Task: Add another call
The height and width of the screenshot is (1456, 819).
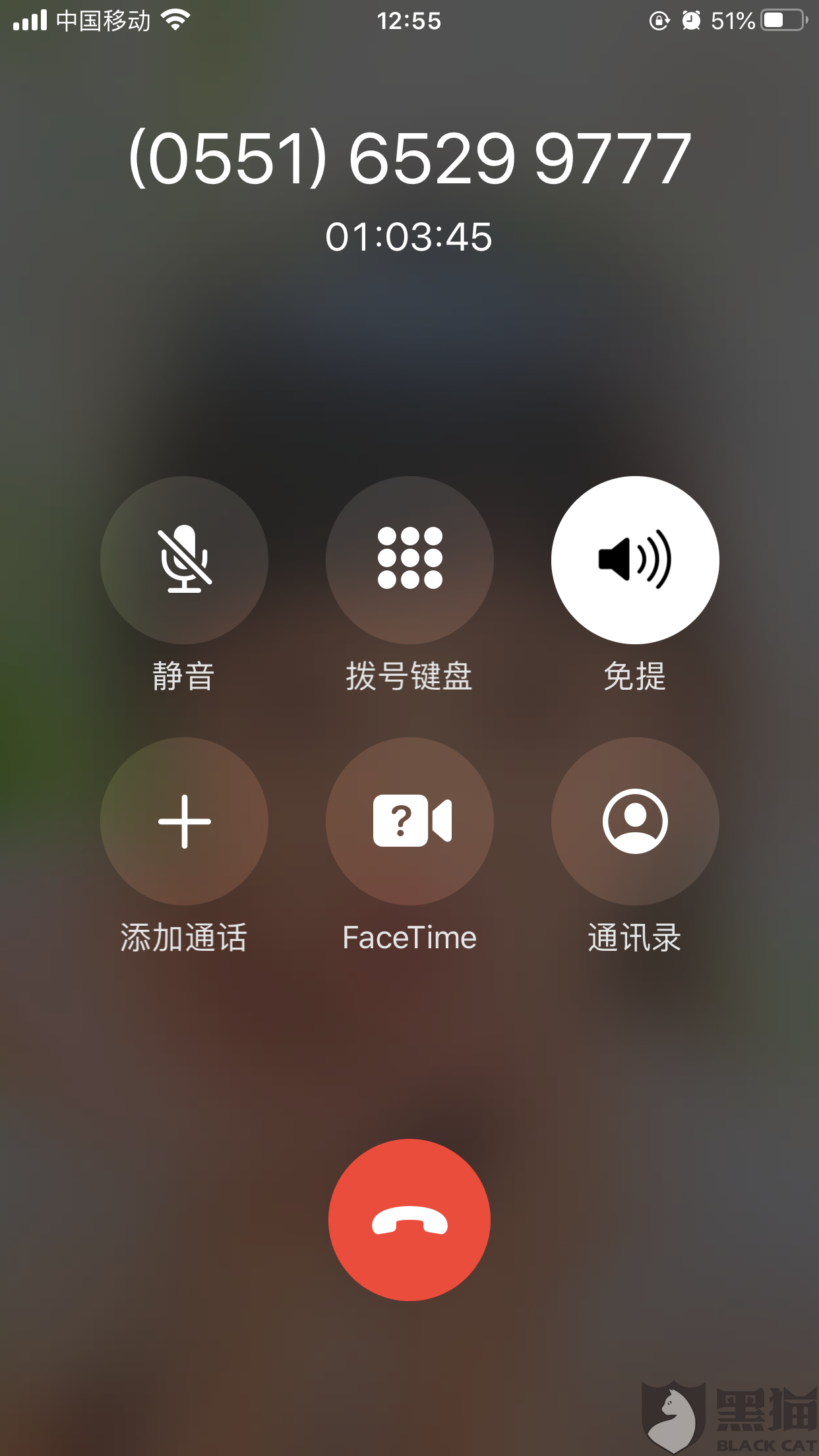Action: (x=184, y=821)
